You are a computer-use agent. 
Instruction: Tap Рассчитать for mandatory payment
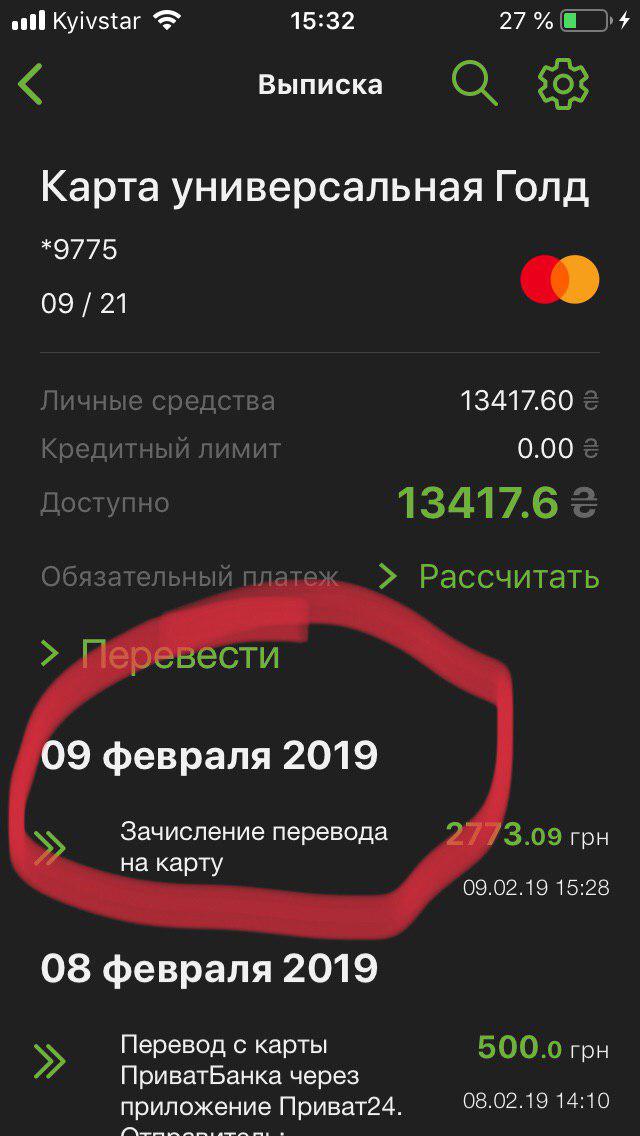[x=490, y=577]
